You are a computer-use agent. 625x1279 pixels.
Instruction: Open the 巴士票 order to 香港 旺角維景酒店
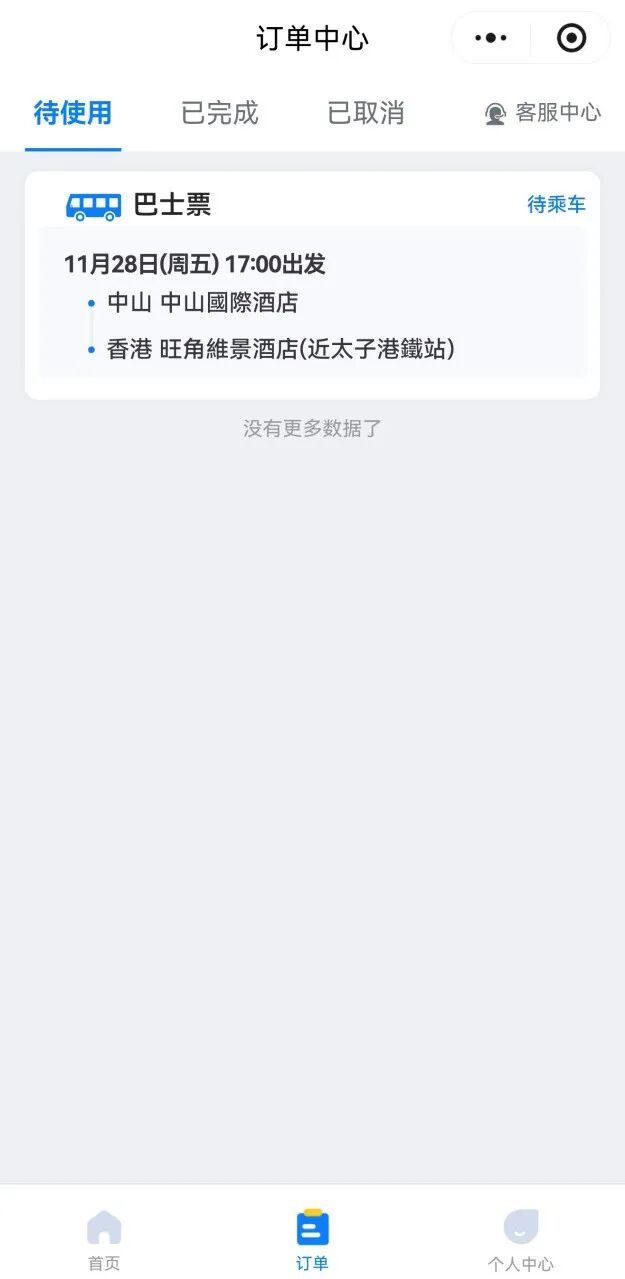tap(312, 300)
